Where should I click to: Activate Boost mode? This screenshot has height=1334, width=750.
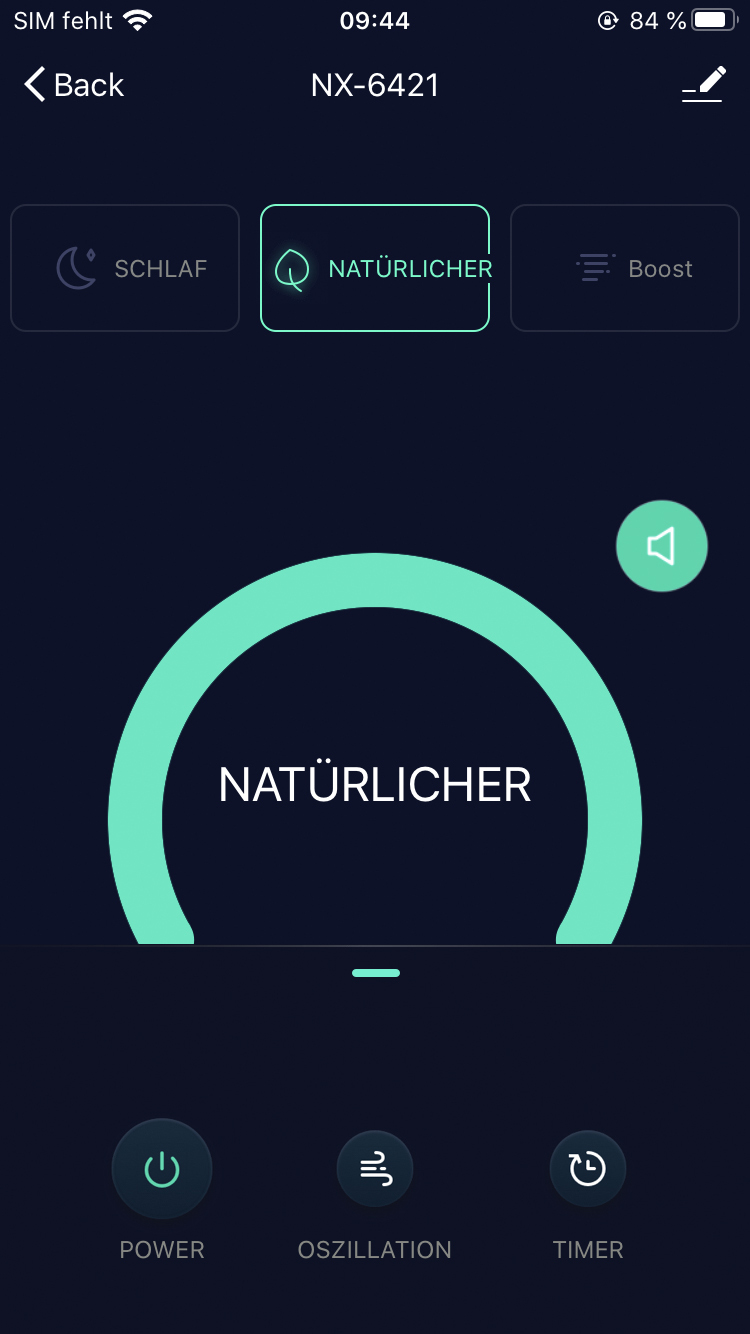click(625, 268)
